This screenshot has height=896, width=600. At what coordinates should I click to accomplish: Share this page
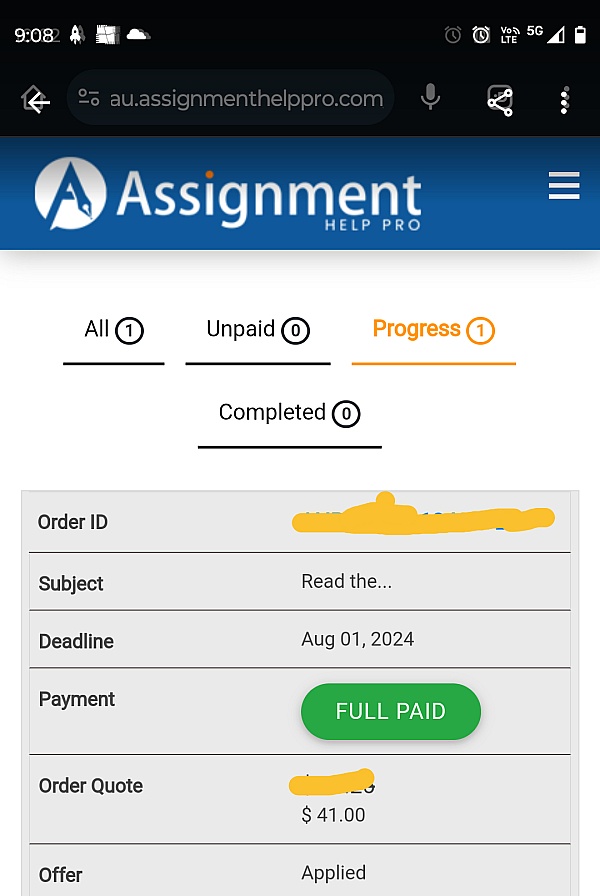499,100
